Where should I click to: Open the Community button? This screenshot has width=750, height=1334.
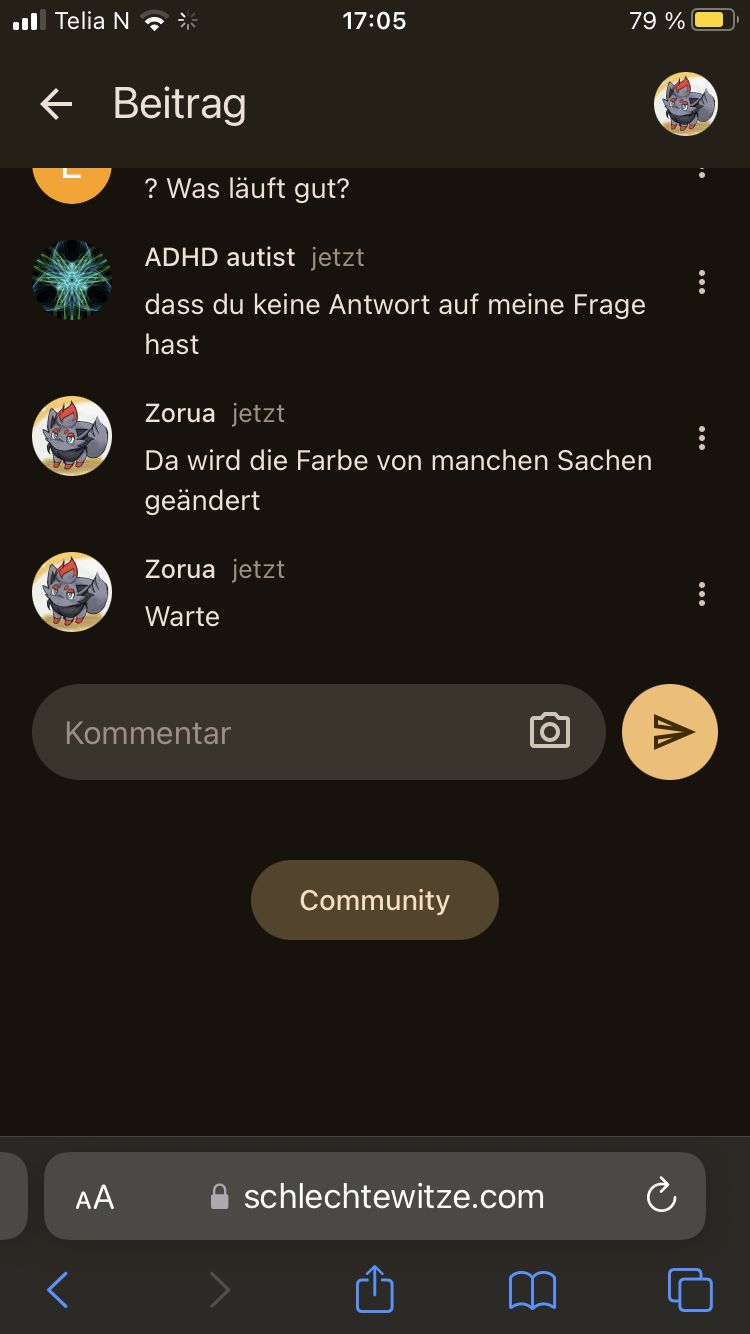[x=374, y=900]
